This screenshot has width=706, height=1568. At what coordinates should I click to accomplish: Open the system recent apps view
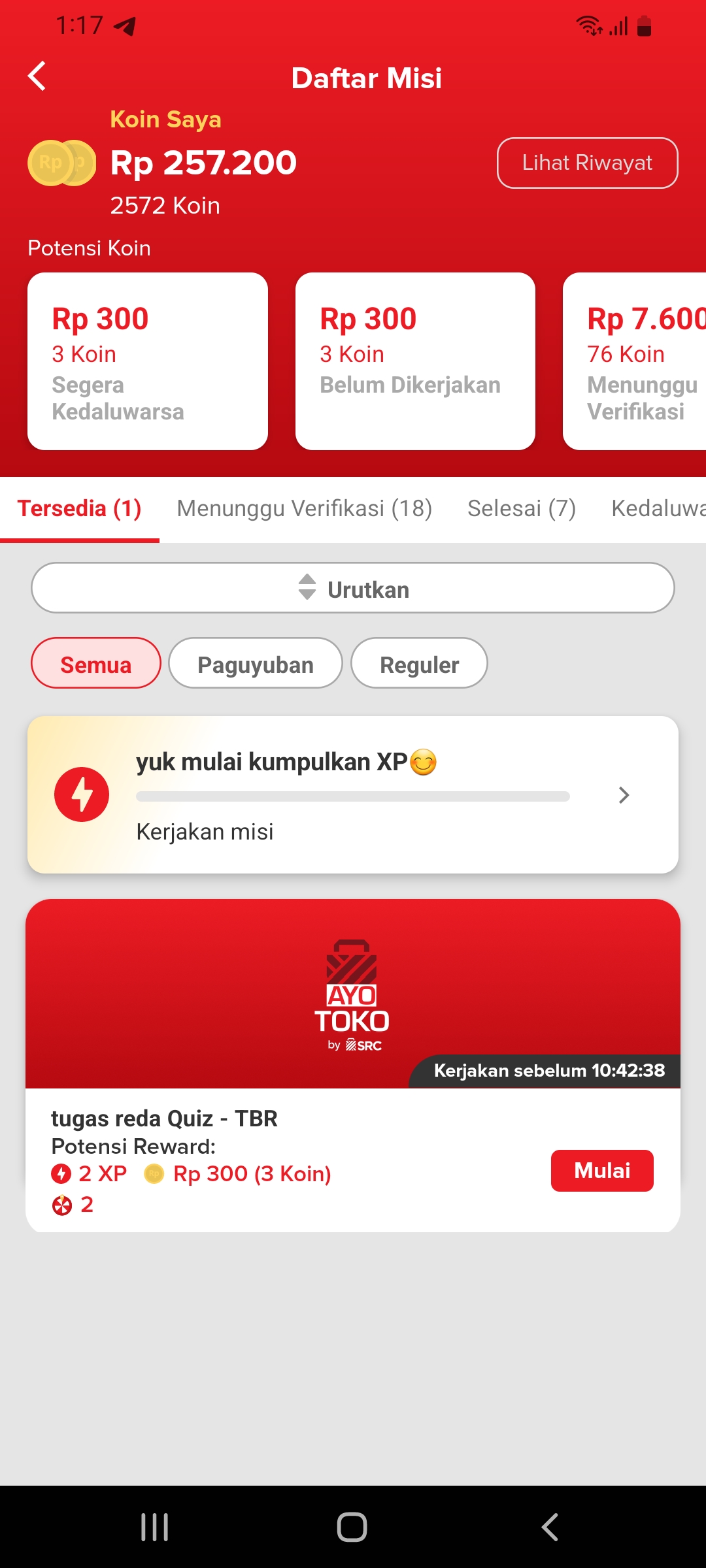[x=155, y=1527]
